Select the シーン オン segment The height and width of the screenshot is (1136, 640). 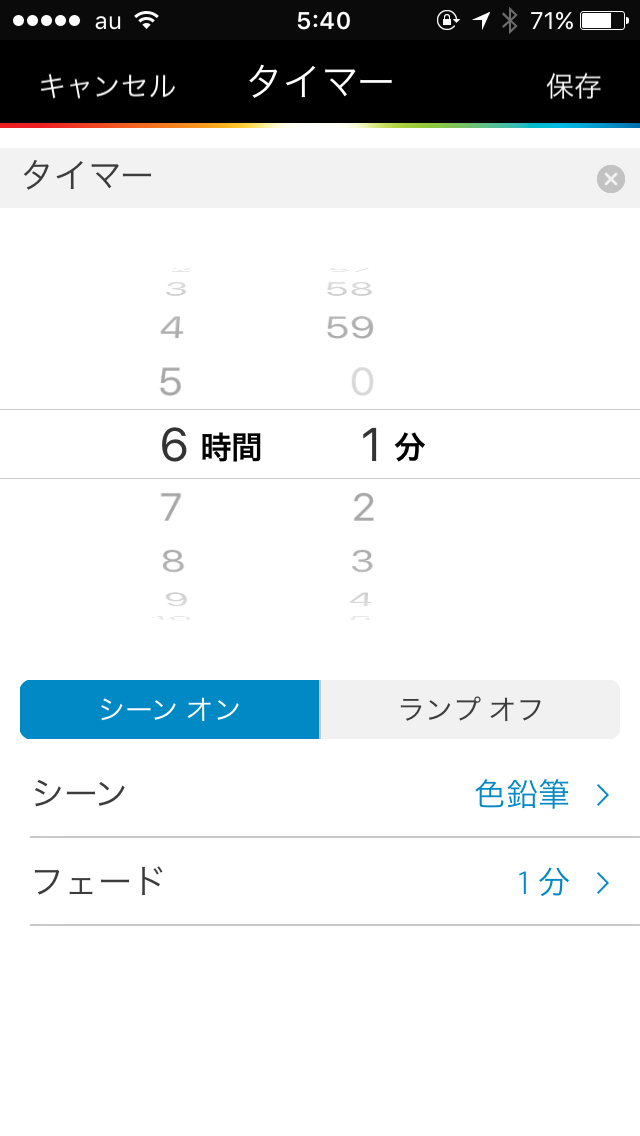click(170, 710)
